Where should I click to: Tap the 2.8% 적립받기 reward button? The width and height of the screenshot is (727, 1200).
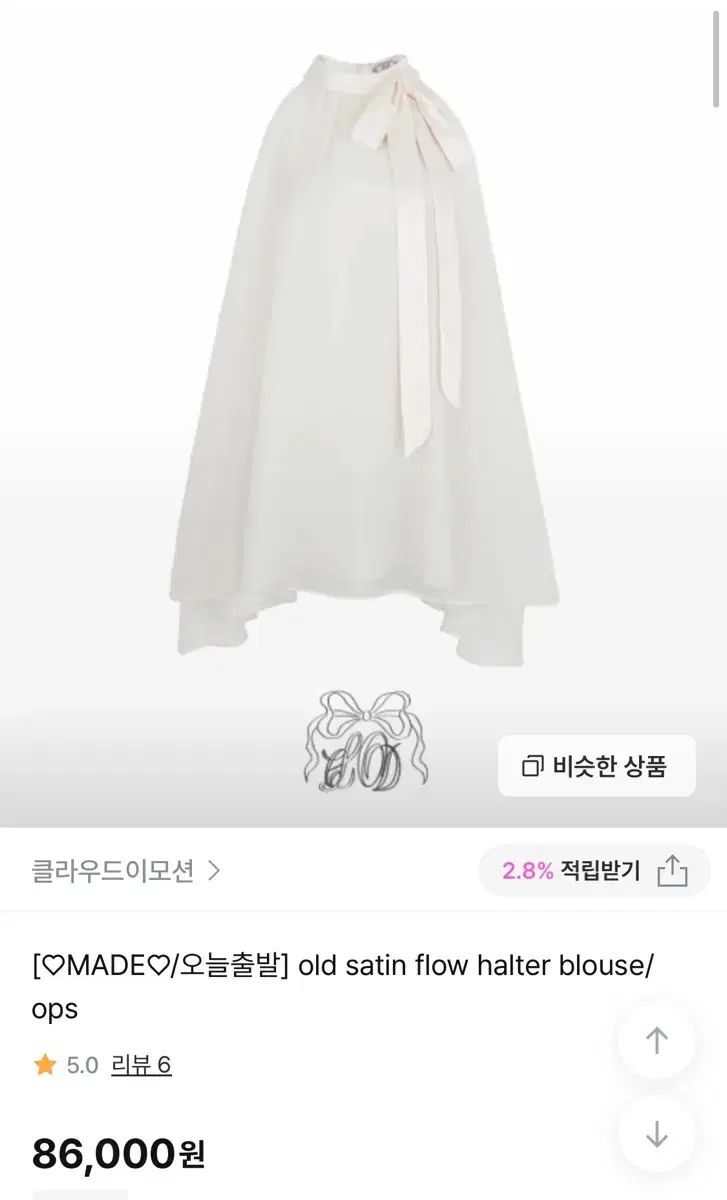571,871
